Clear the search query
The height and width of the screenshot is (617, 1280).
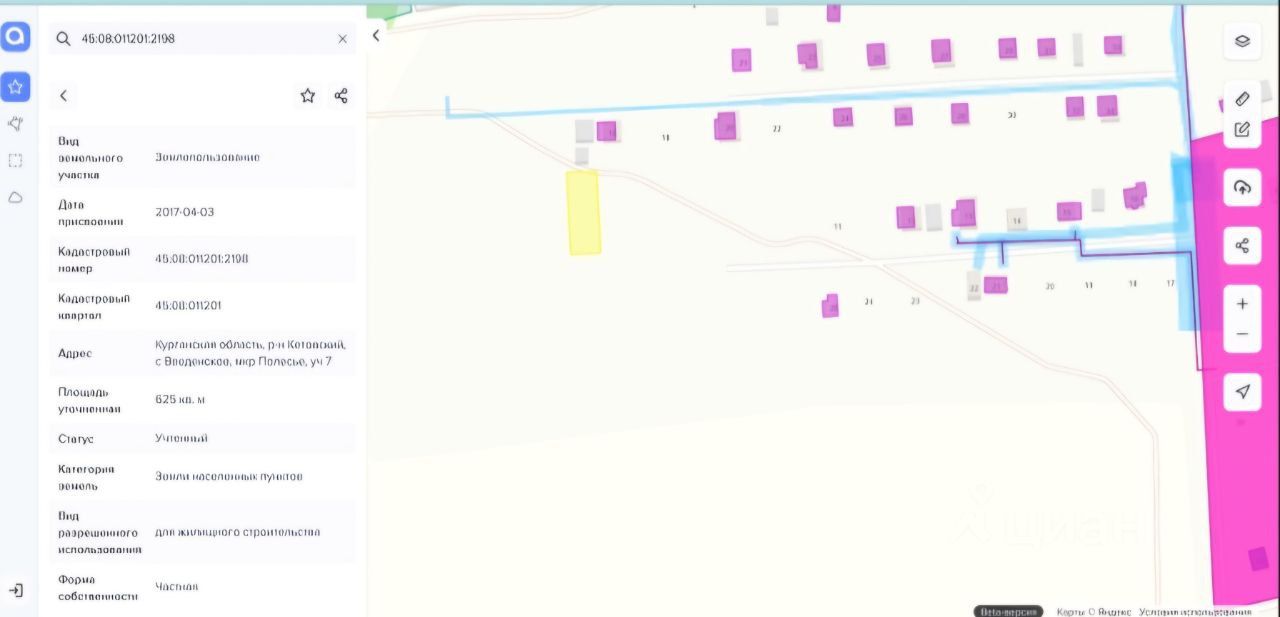click(343, 39)
